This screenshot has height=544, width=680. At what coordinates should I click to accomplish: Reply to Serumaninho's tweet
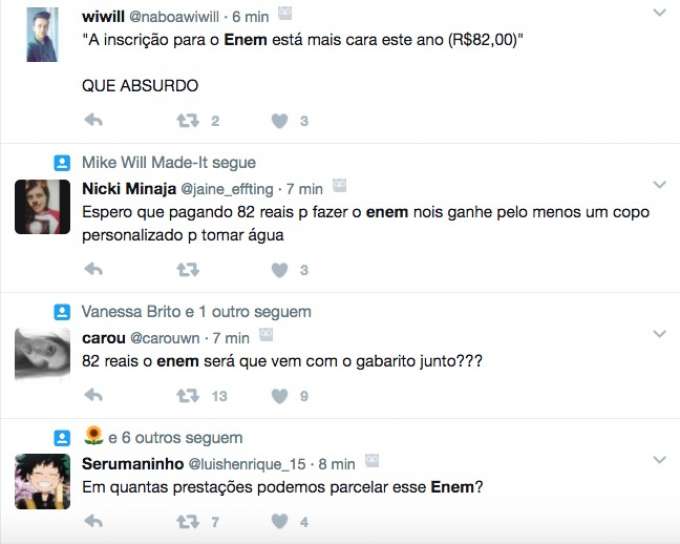pos(93,521)
